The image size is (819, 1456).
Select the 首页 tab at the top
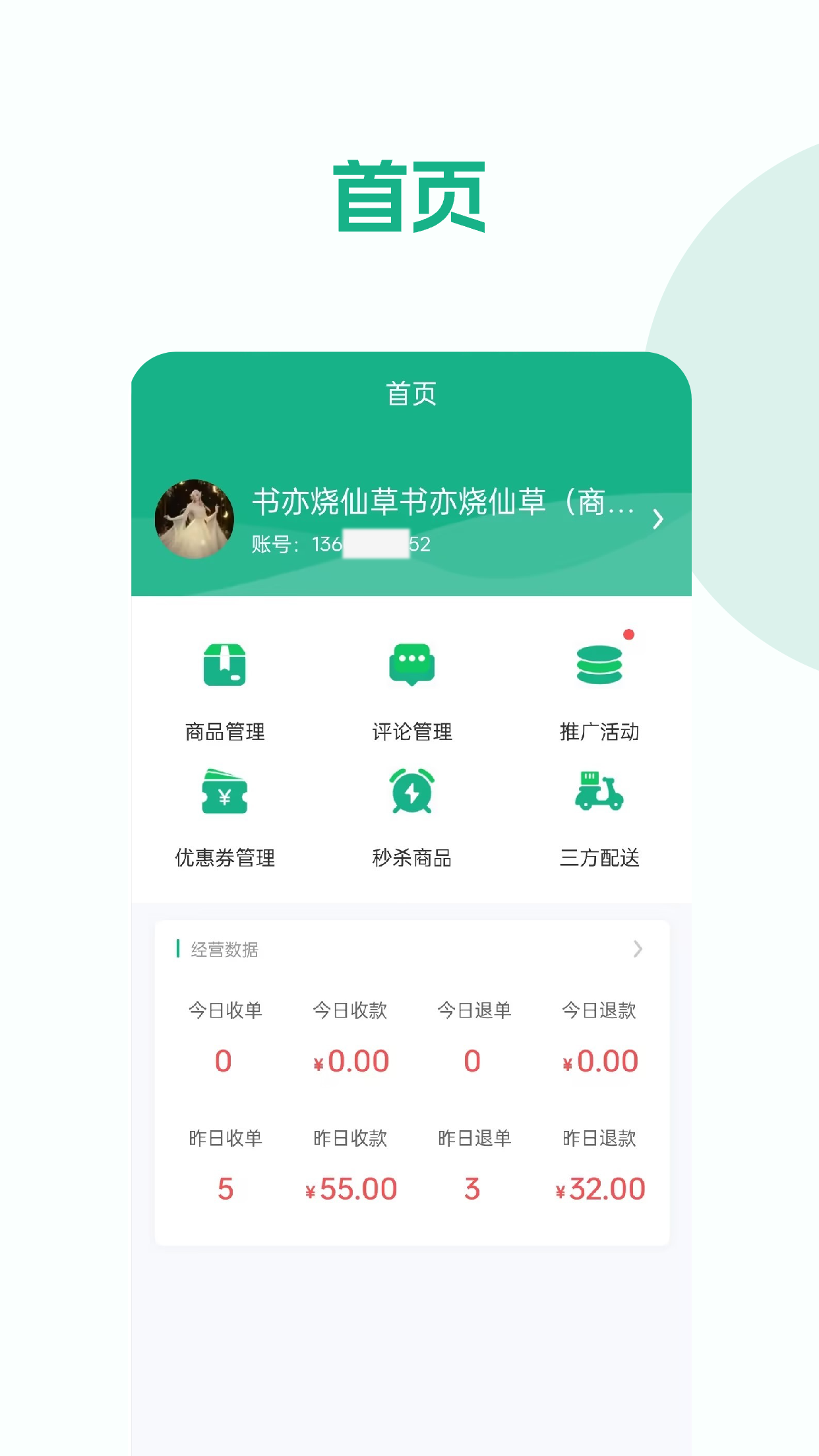pyautogui.click(x=409, y=392)
